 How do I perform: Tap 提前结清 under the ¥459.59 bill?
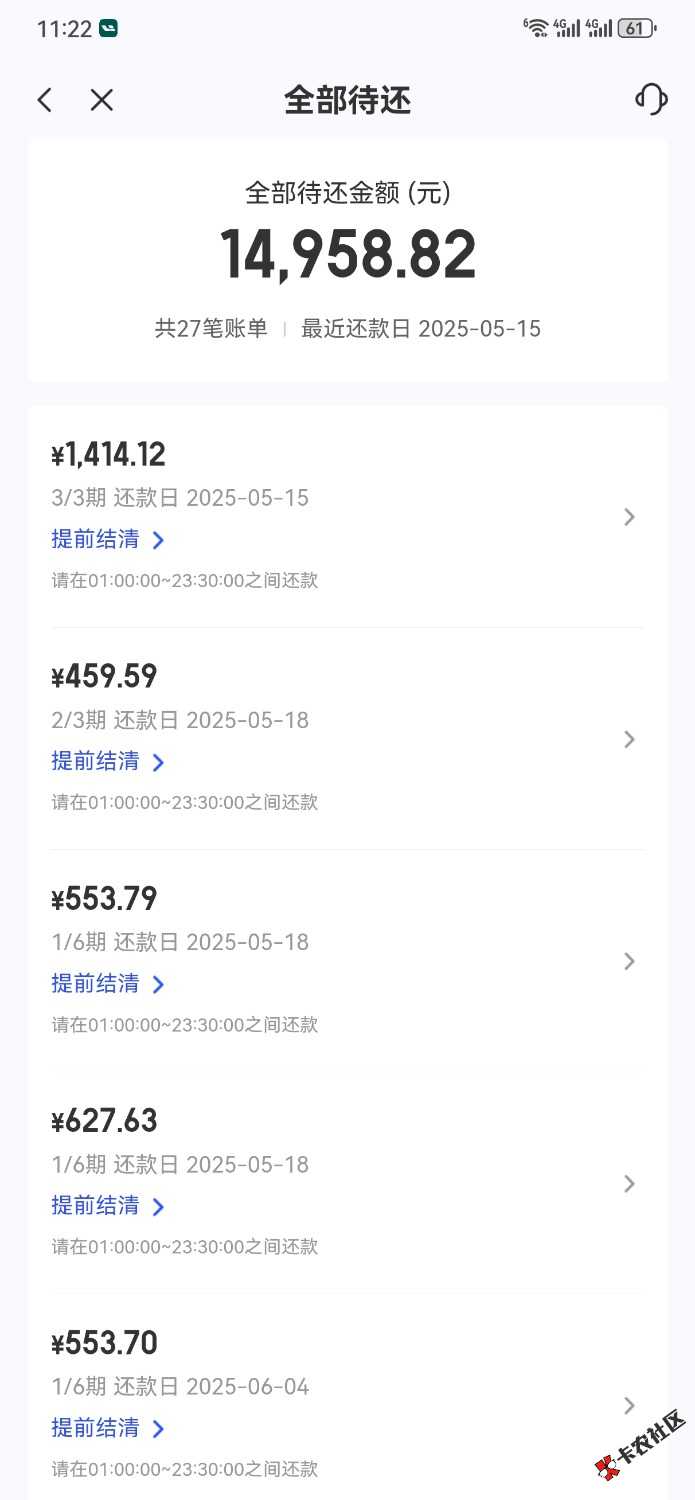click(108, 762)
